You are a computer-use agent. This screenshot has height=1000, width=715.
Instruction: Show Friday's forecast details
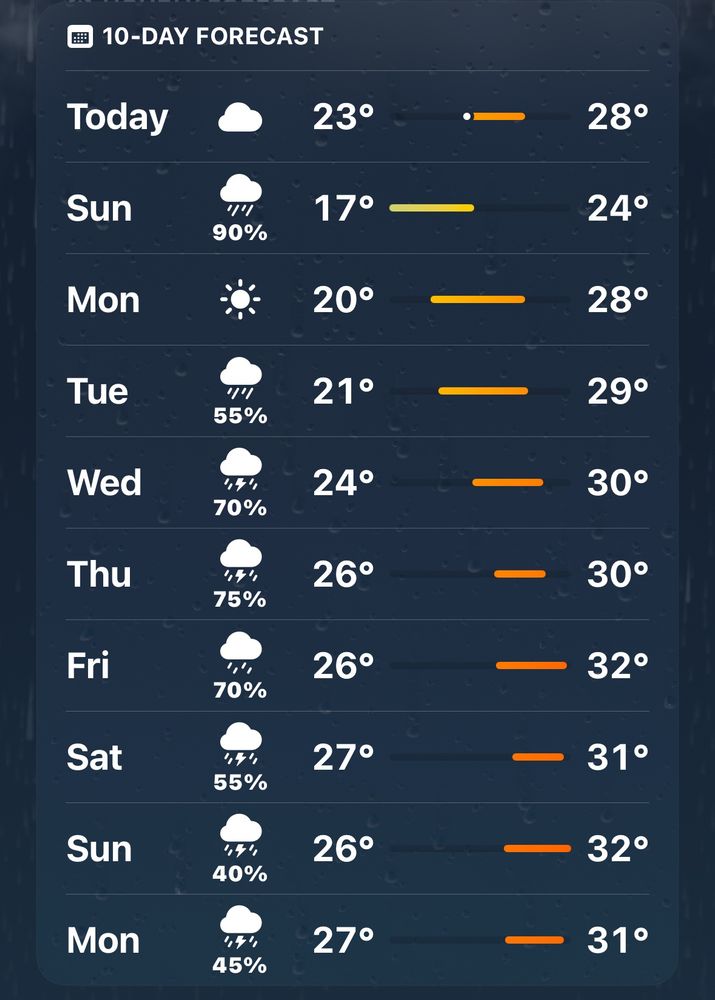point(357,665)
